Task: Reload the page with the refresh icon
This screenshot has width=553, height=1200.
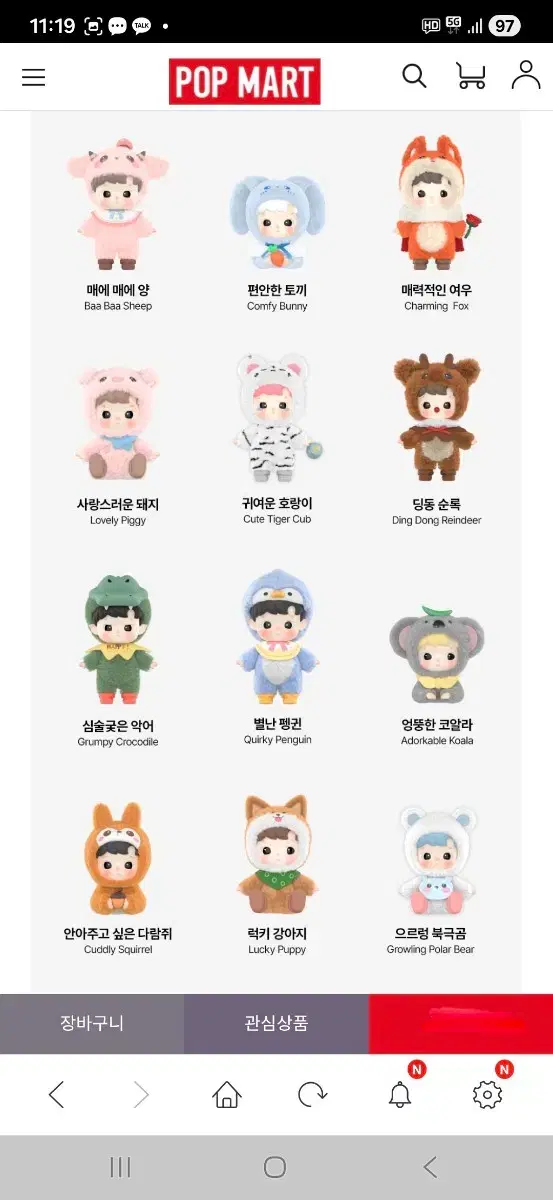Action: pyautogui.click(x=313, y=1095)
